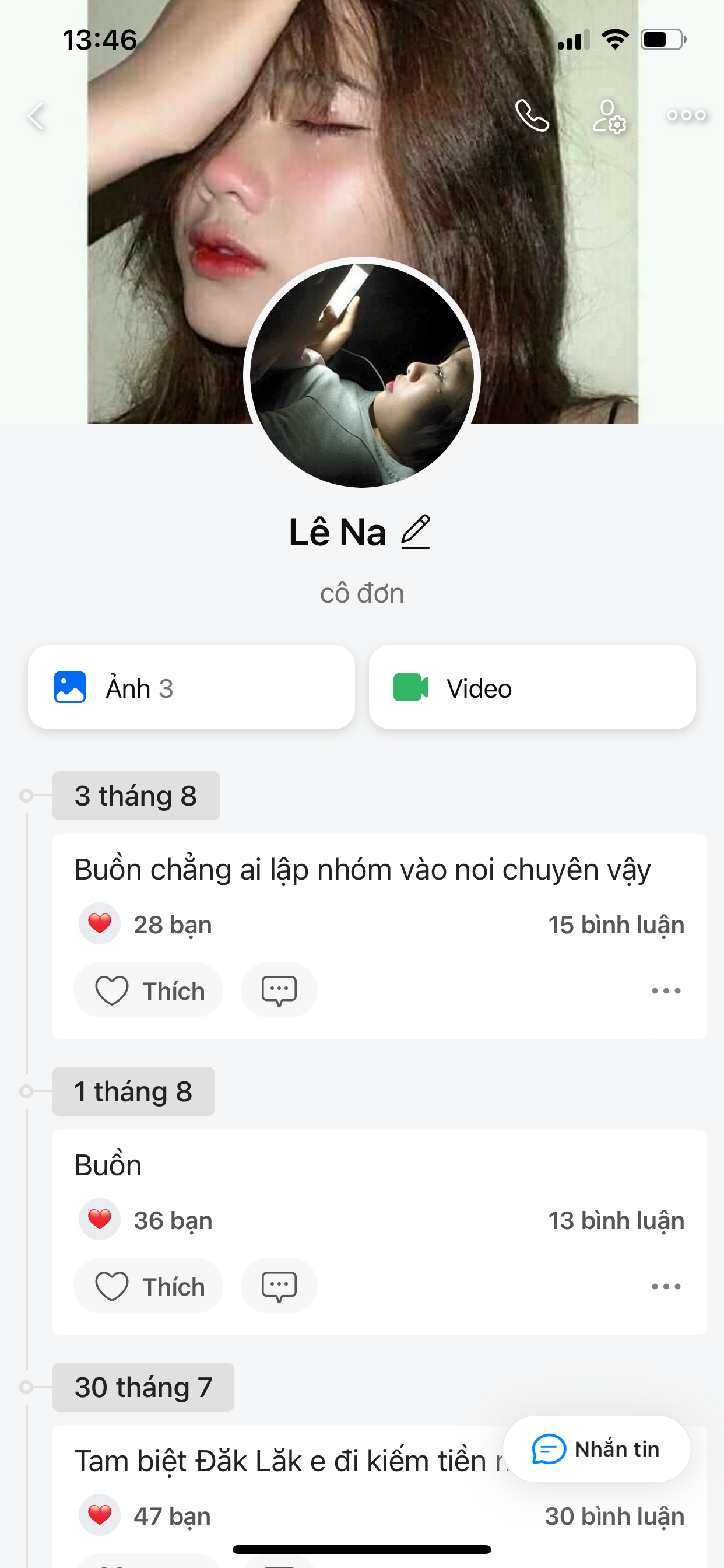View 15 bình luận on 3 tháng 8 post
The width and height of the screenshot is (724, 1568).
pos(616,925)
